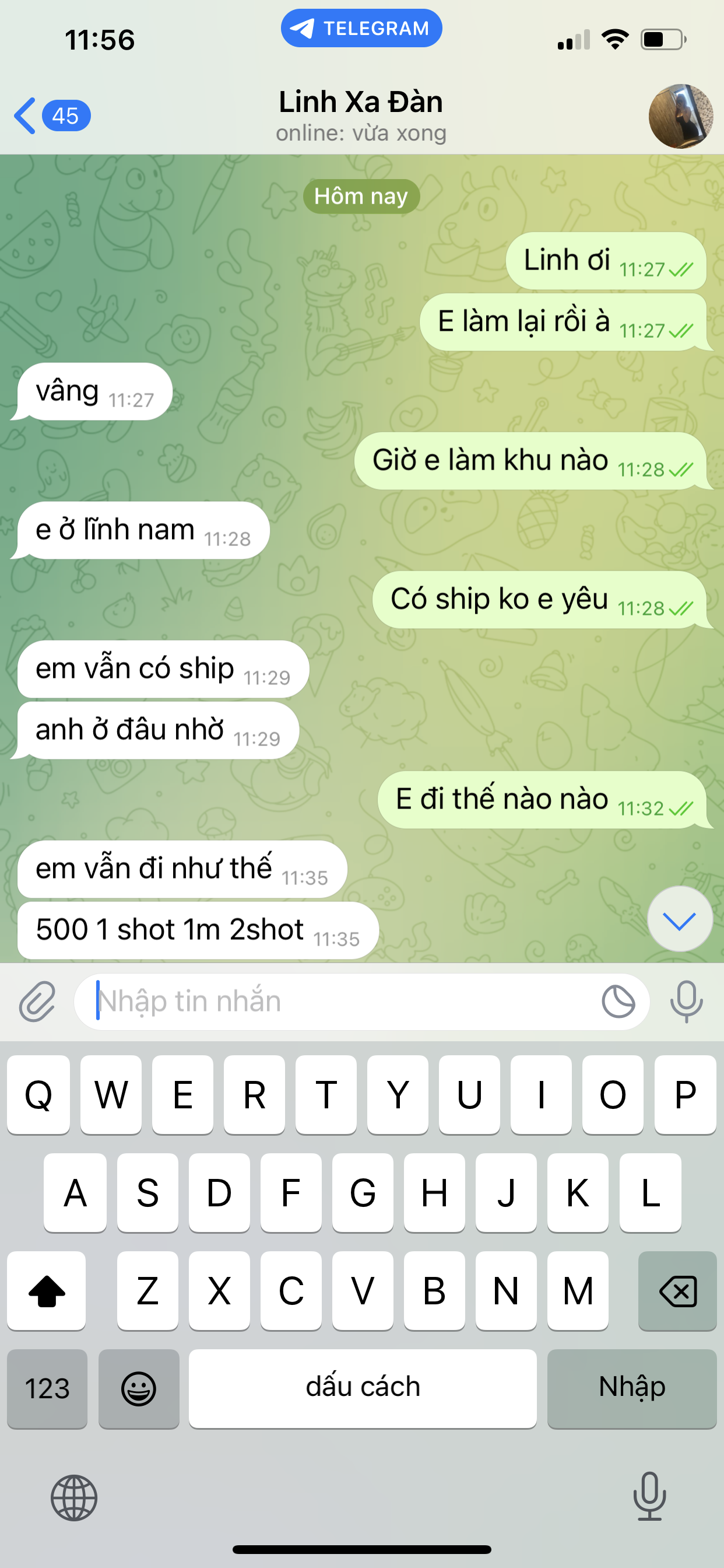Open Linh Xa Đàn's profile photo

click(680, 116)
